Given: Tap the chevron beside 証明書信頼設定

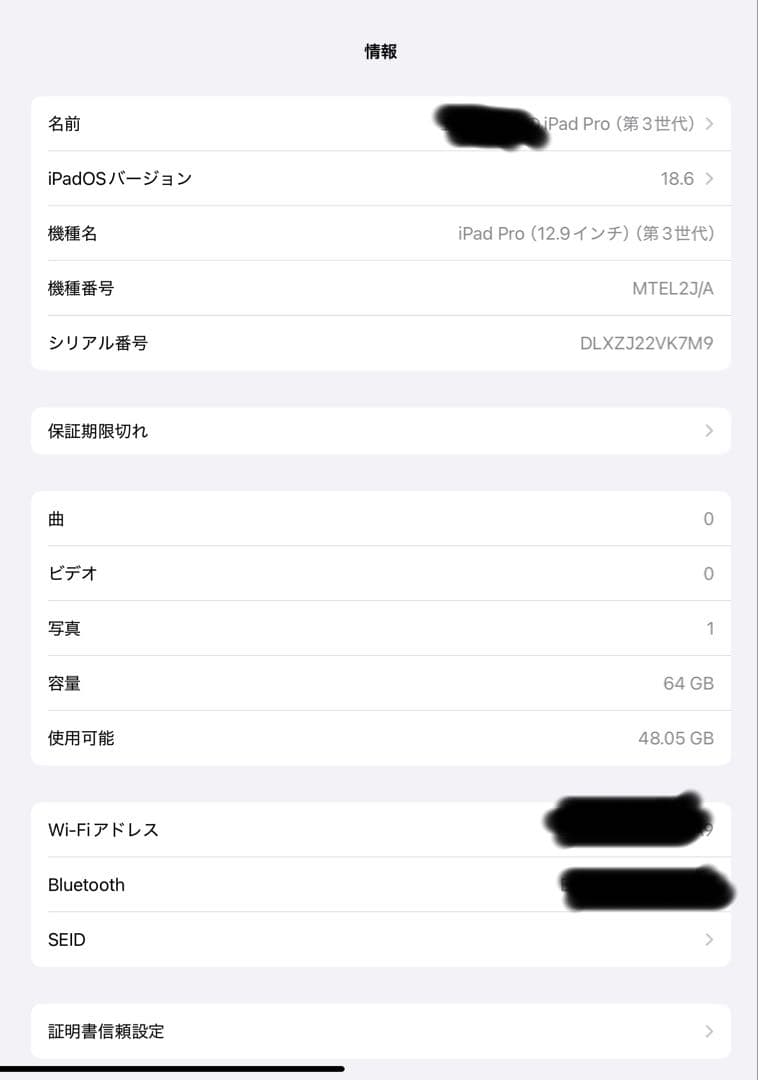Looking at the screenshot, I should (x=708, y=1031).
